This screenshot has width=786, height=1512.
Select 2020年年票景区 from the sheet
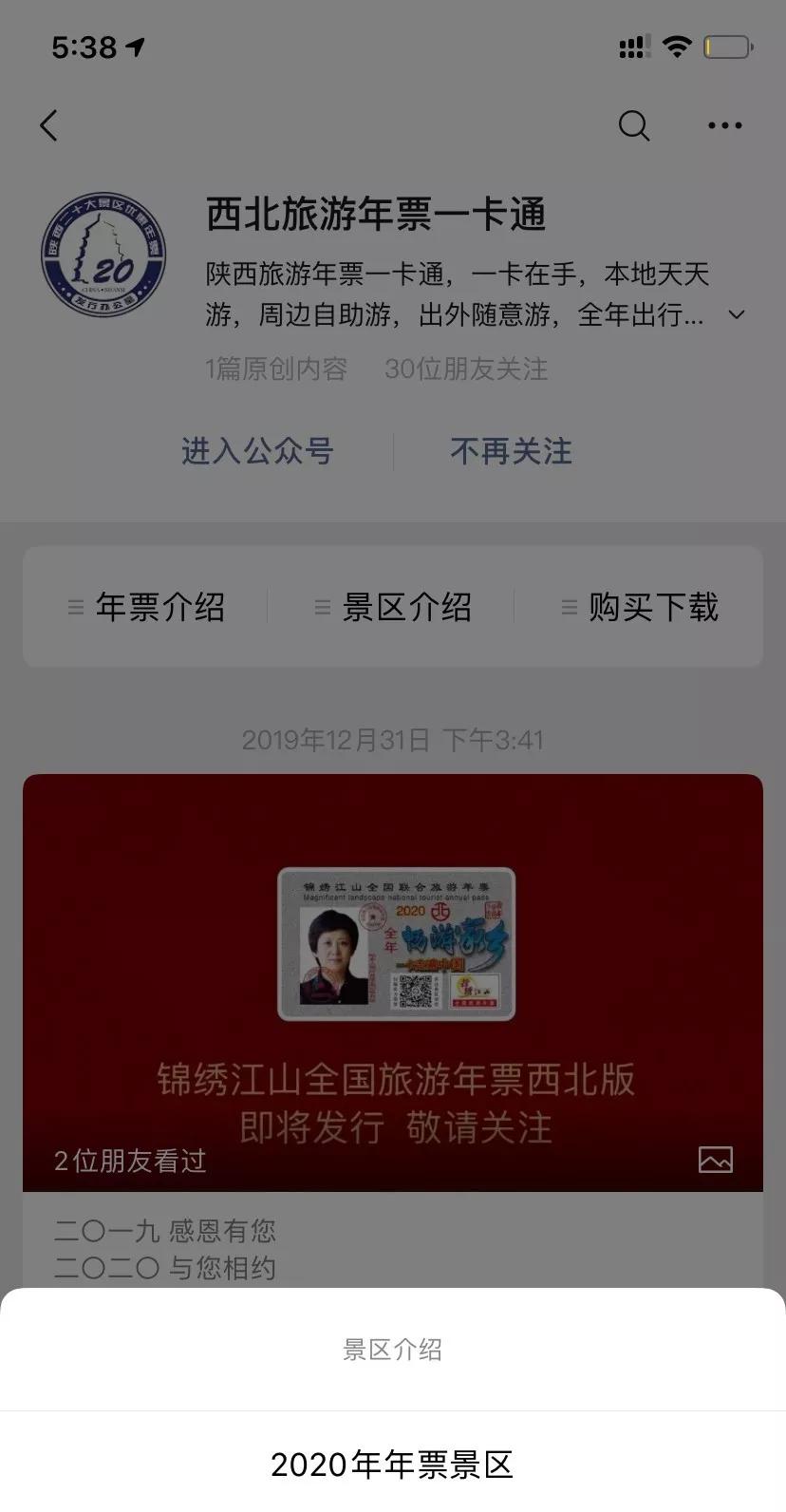393,1463
